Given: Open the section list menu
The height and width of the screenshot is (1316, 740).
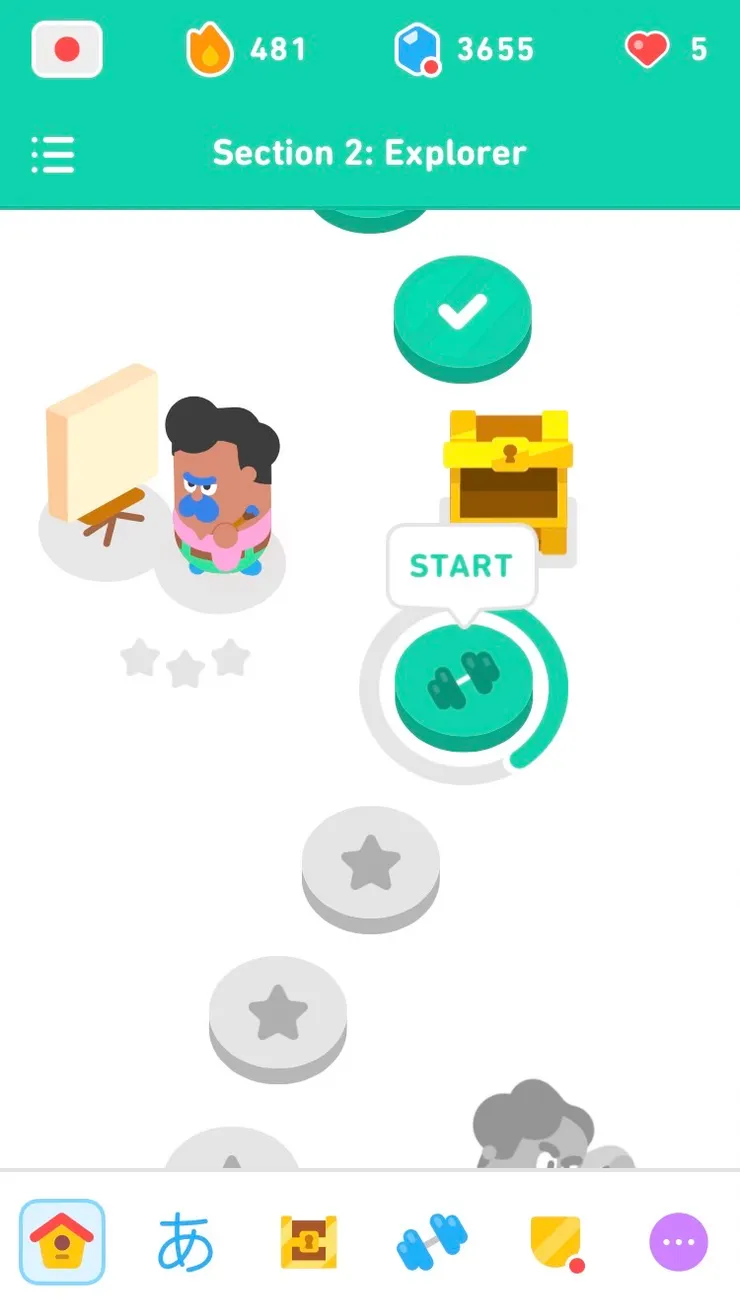Looking at the screenshot, I should [53, 154].
